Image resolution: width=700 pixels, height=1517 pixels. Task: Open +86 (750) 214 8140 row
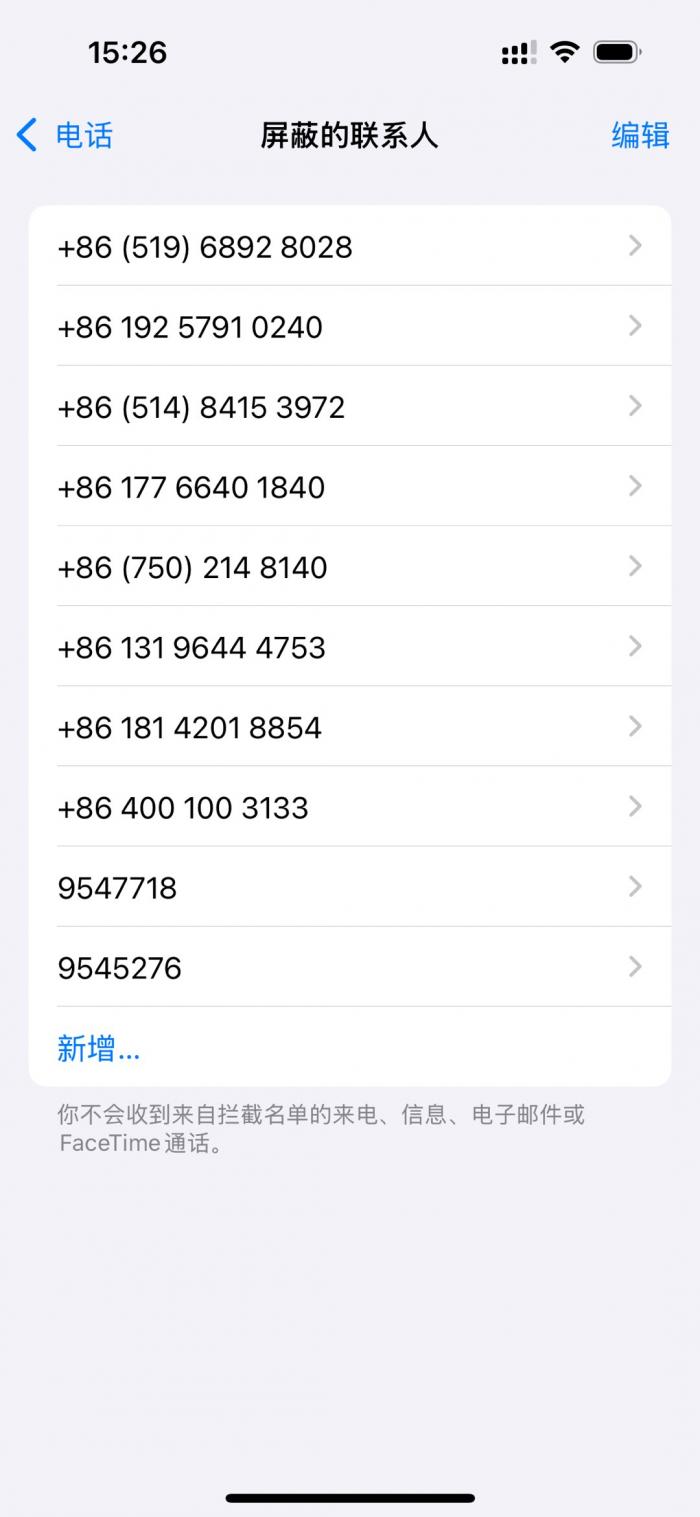click(350, 566)
